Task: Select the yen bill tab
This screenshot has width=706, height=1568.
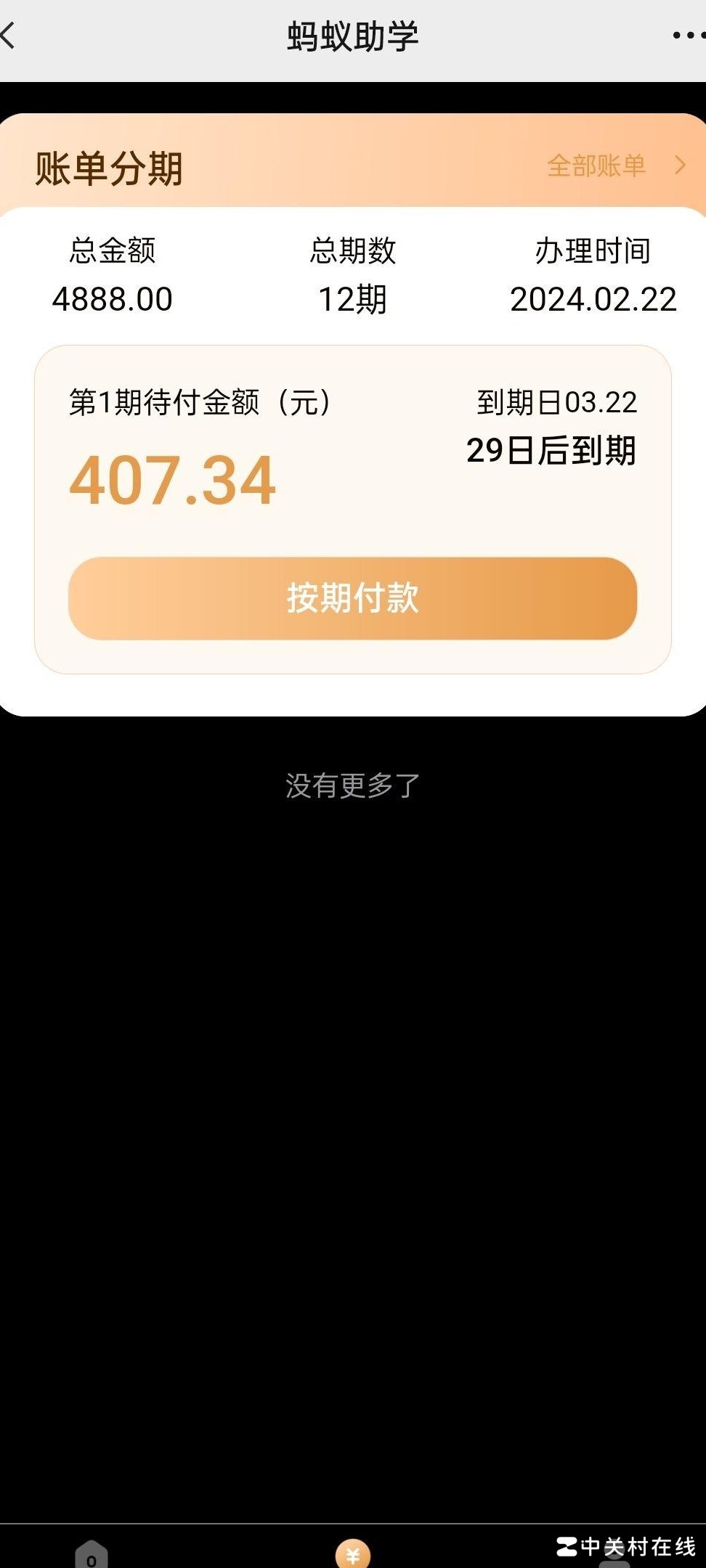Action: (353, 1555)
